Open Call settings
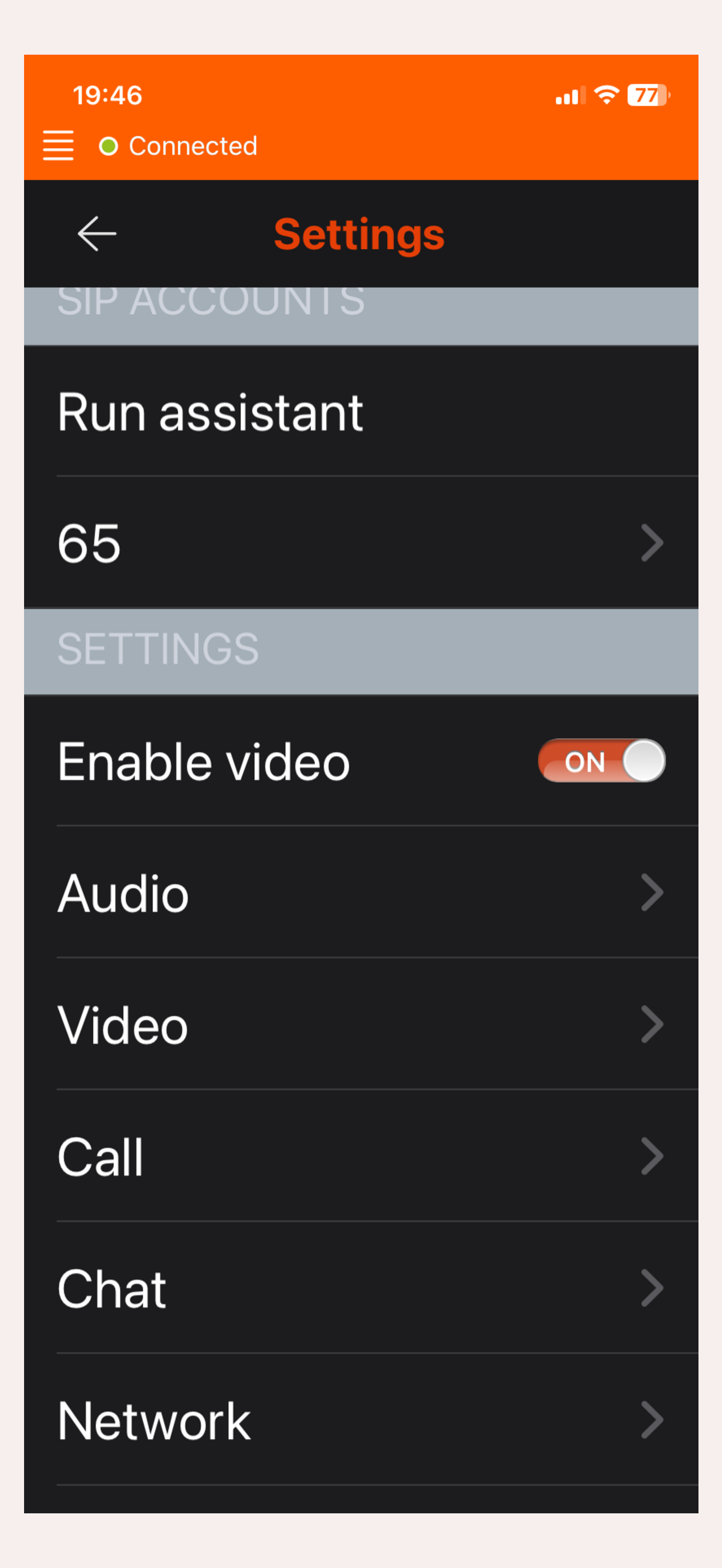The width and height of the screenshot is (722, 1568). tap(361, 1156)
